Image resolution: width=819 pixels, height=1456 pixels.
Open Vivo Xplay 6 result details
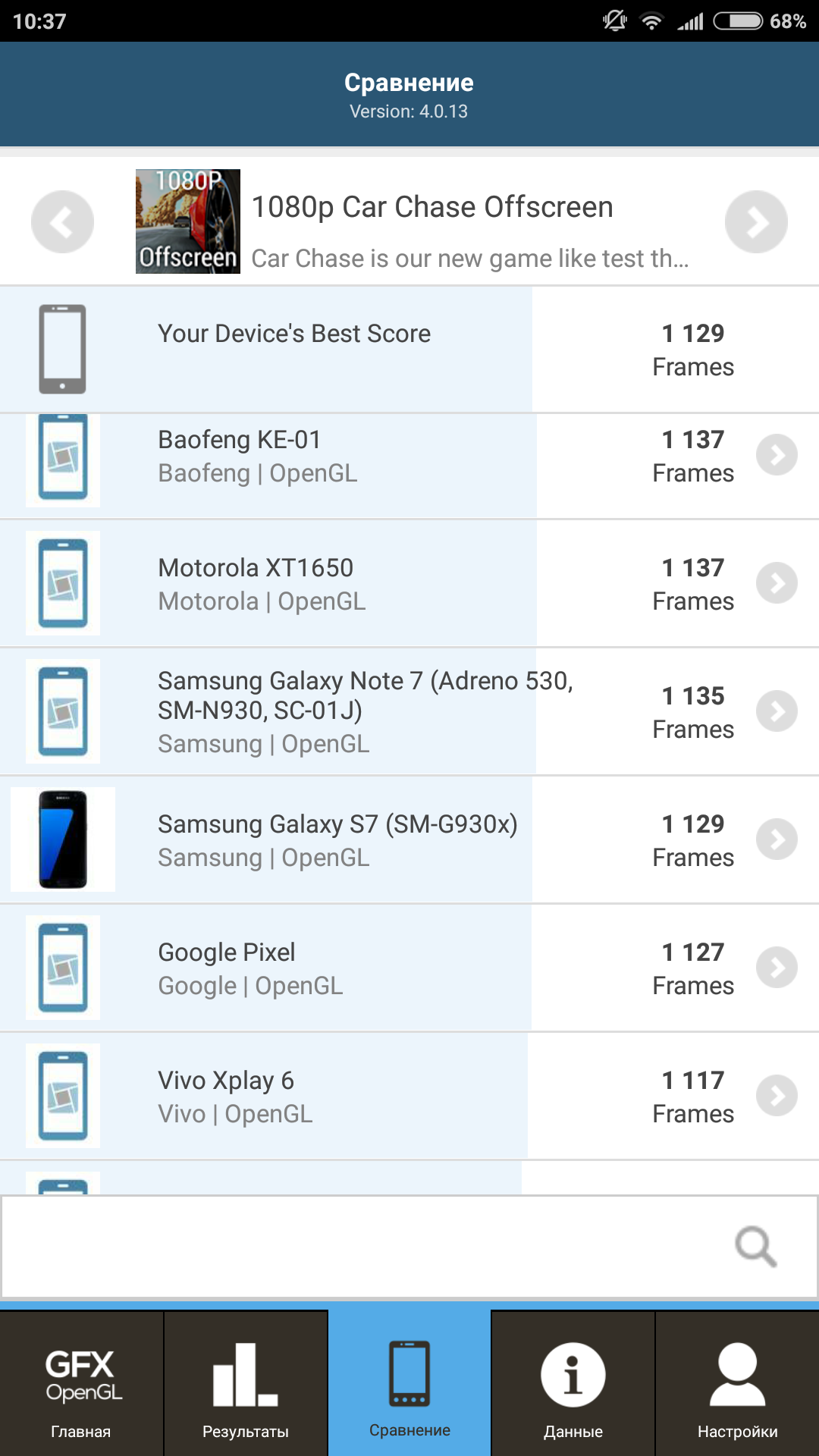409,1097
